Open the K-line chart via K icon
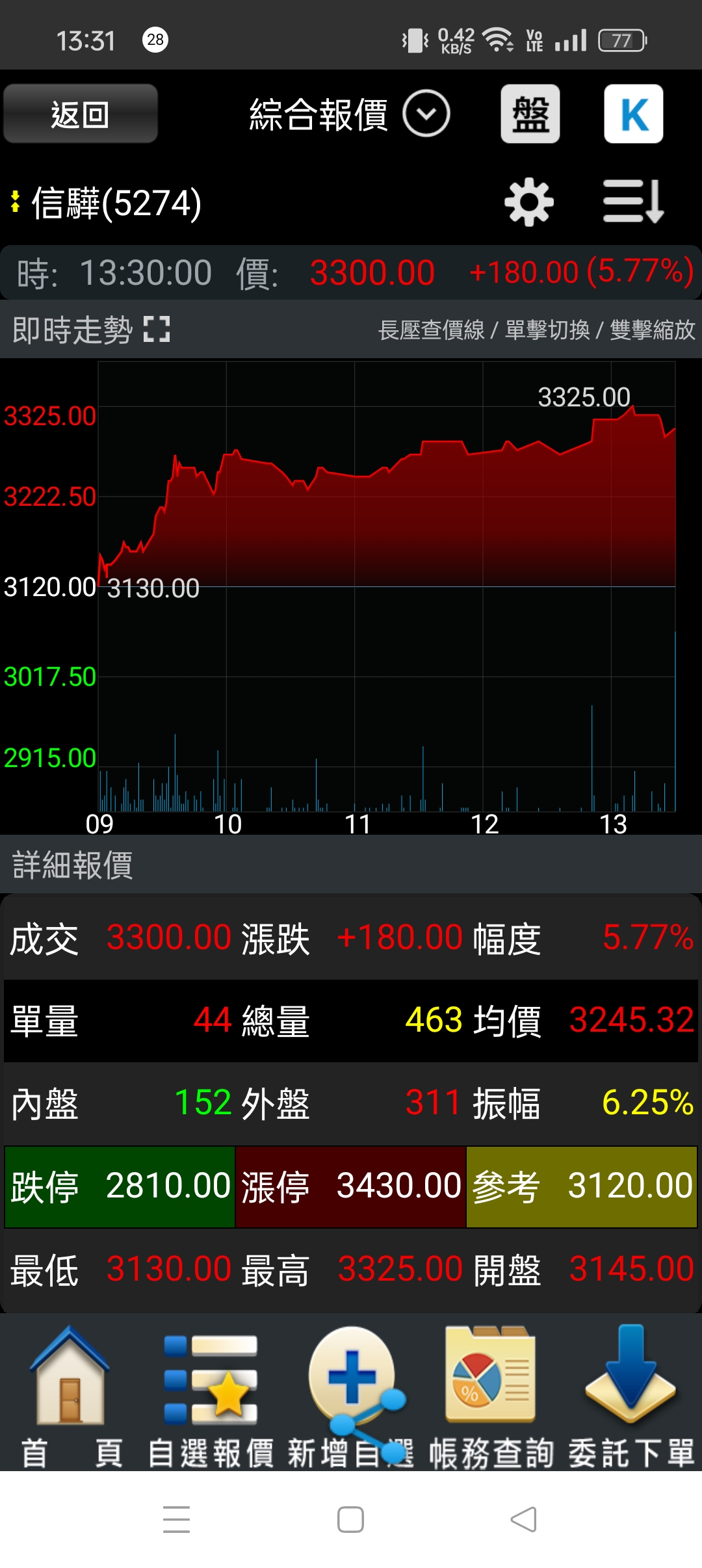The image size is (702, 1568). point(632,114)
